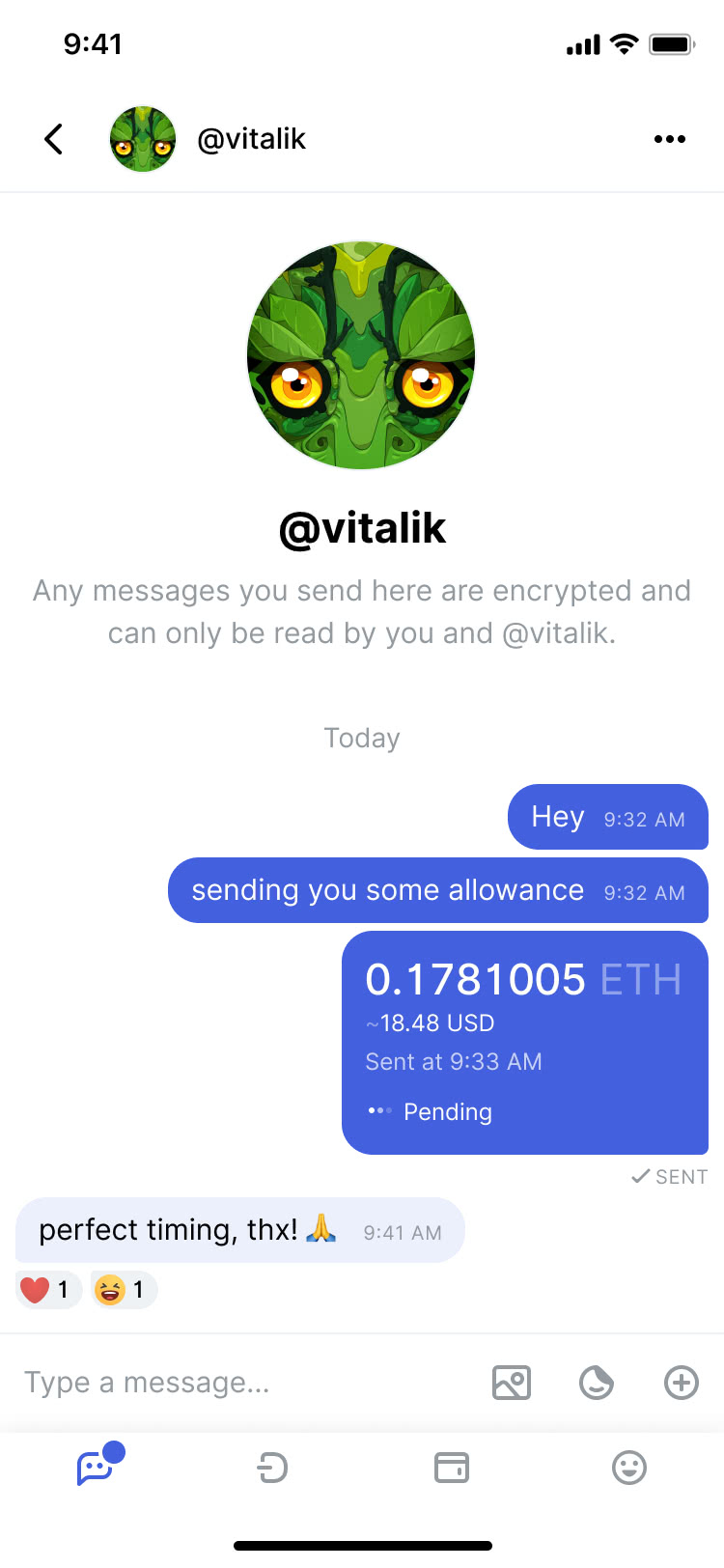Attach a photo with the image icon
The width and height of the screenshot is (724, 1568).
point(512,1383)
